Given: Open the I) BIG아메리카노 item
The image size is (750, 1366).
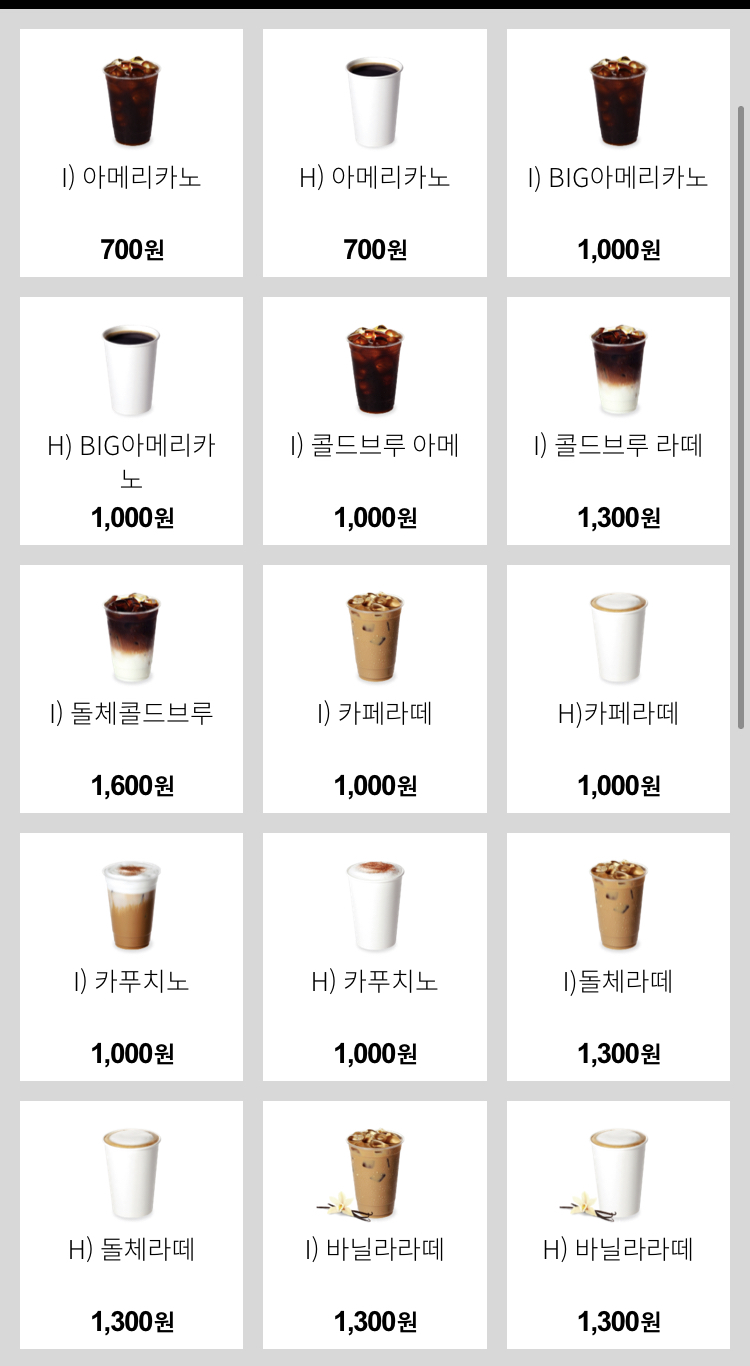Looking at the screenshot, I should click(x=618, y=153).
